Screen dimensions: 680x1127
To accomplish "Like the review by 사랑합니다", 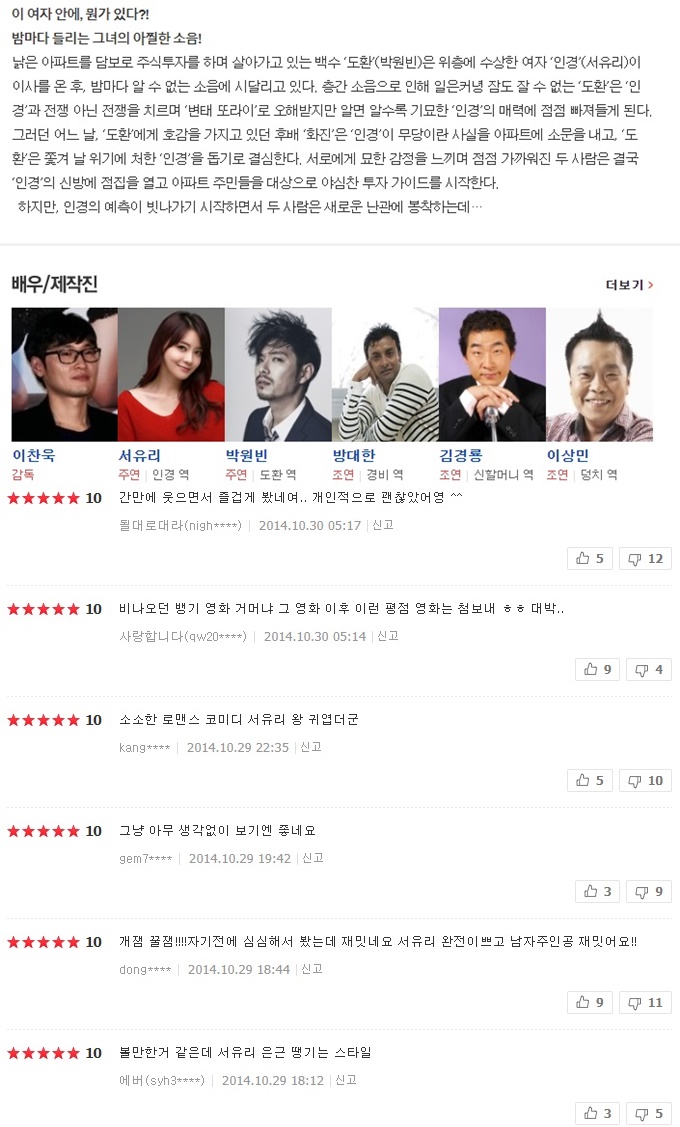I will (x=598, y=669).
